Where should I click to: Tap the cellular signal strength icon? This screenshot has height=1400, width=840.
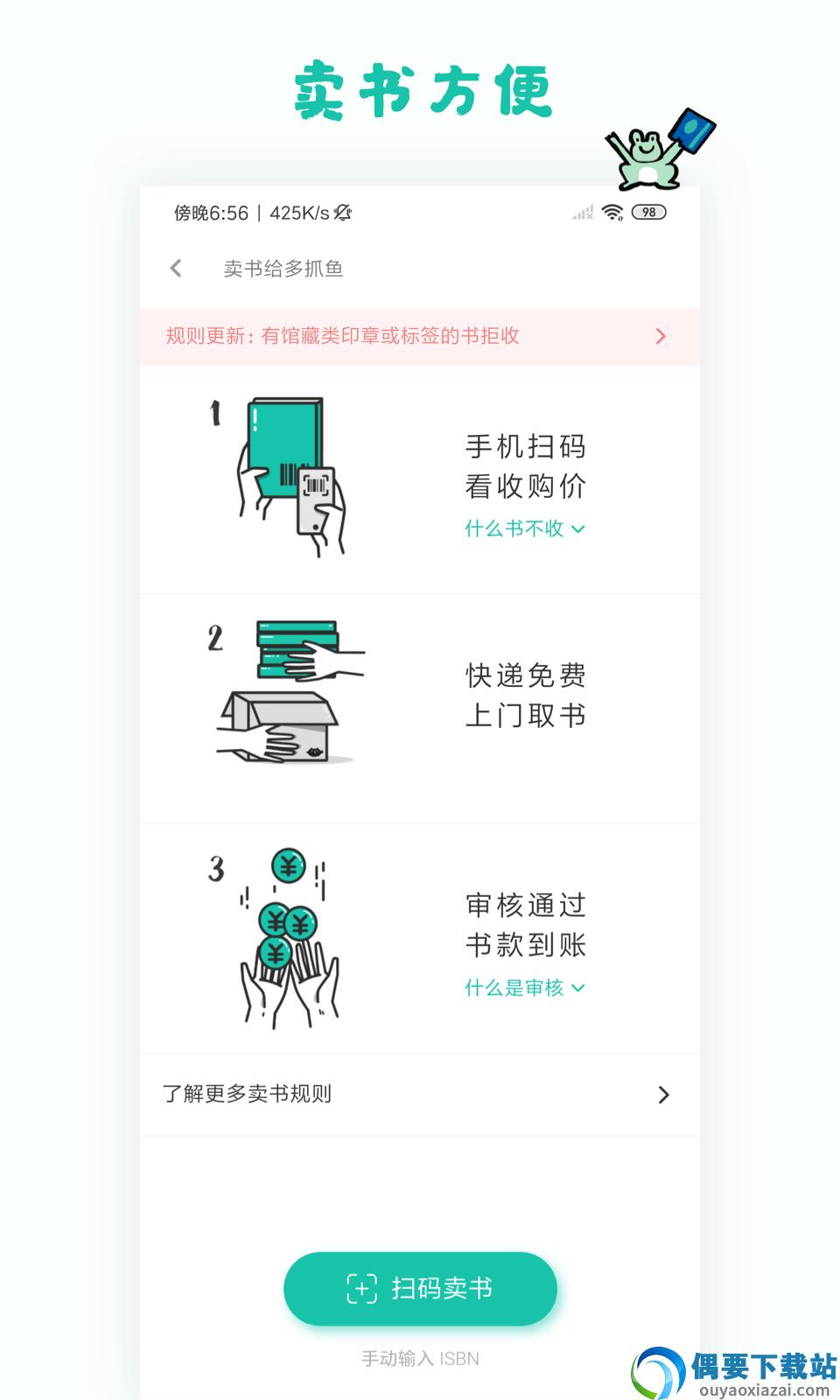click(580, 214)
